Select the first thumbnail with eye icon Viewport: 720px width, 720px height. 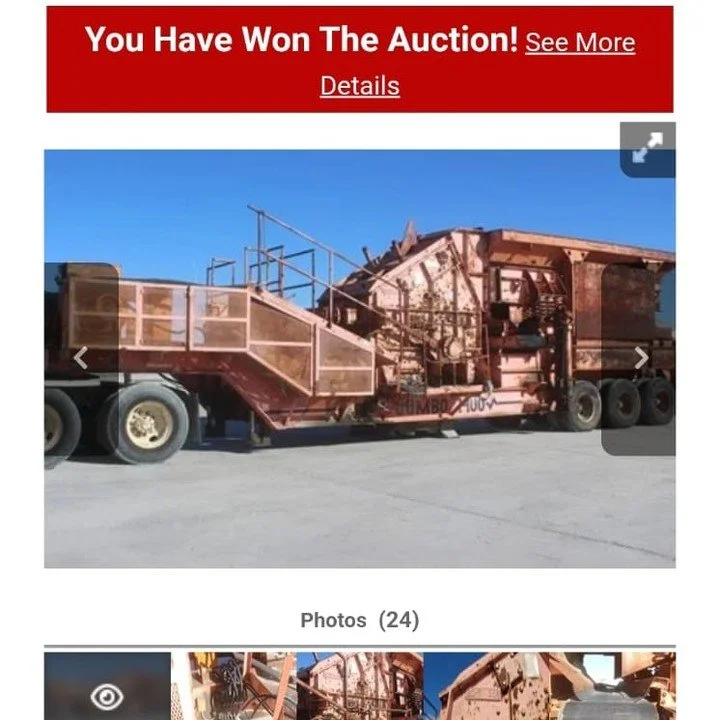107,686
